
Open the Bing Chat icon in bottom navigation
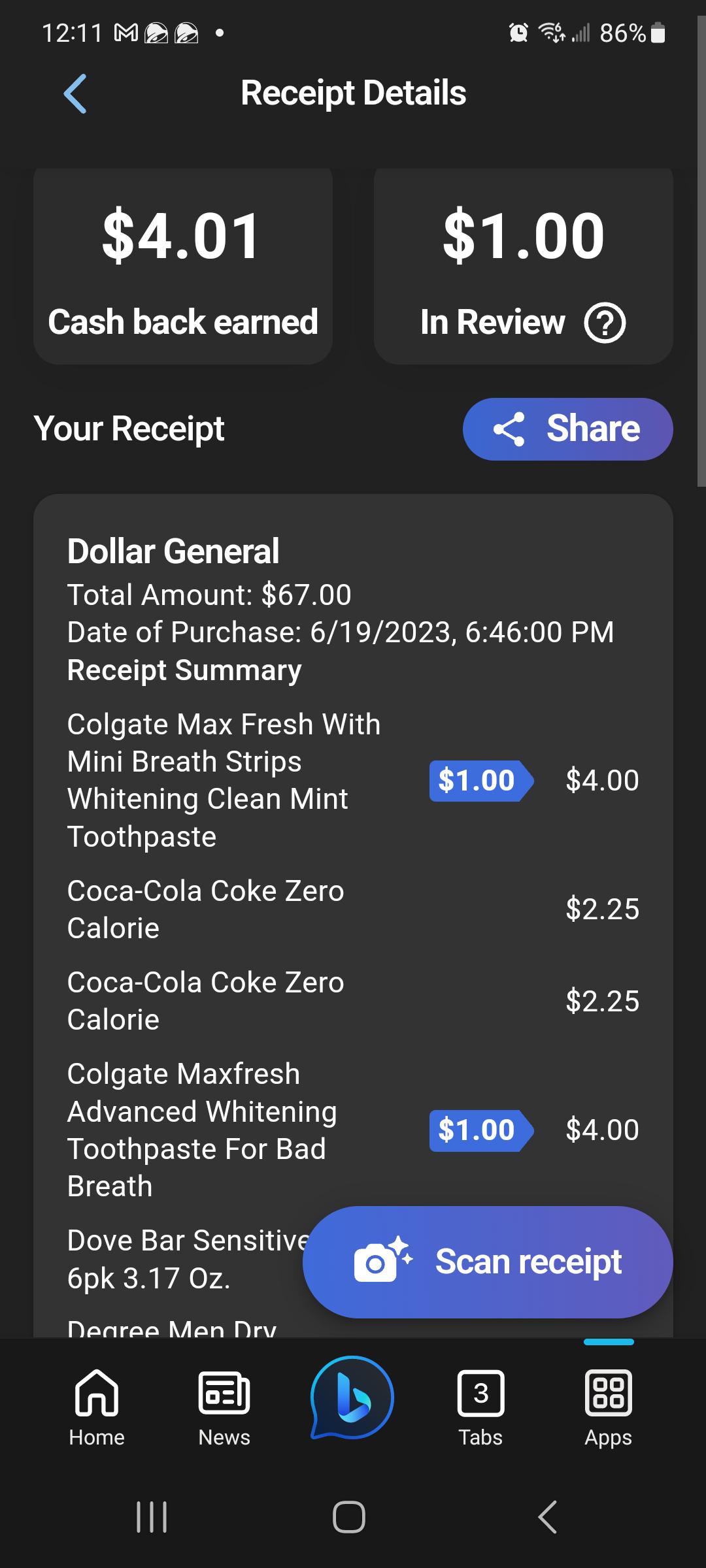[352, 1397]
